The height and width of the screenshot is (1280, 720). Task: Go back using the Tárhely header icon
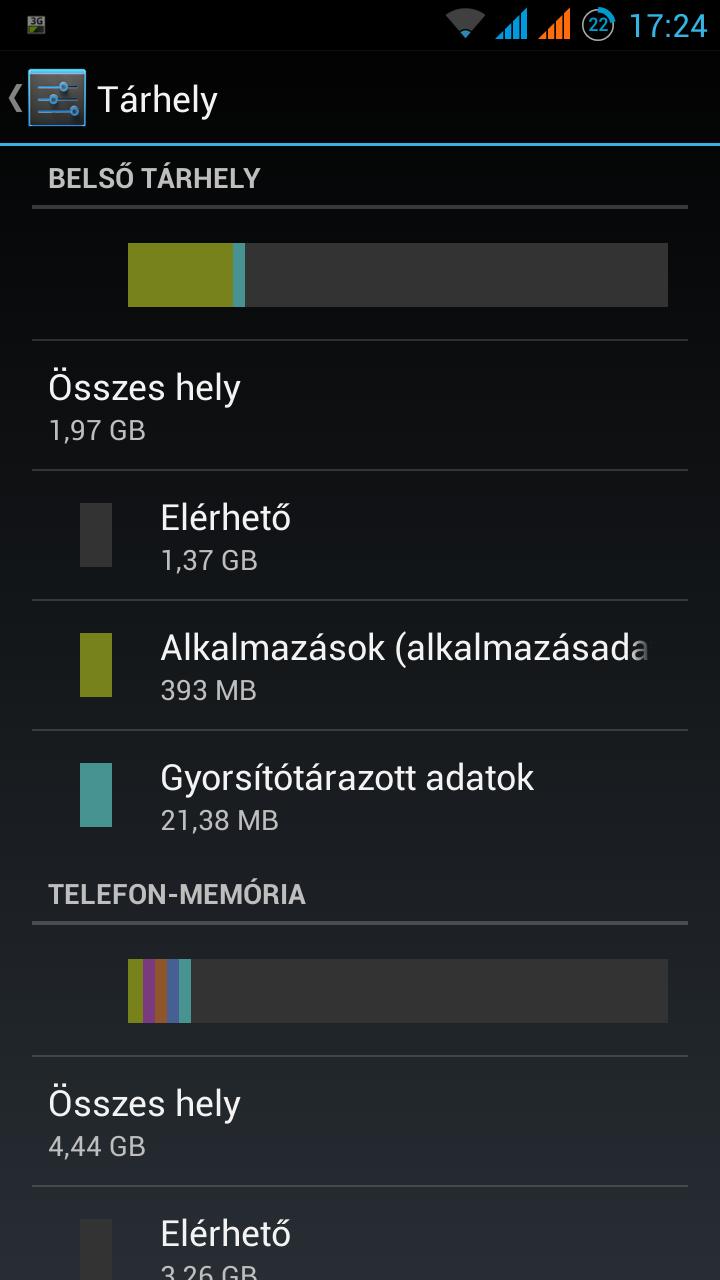47,98
